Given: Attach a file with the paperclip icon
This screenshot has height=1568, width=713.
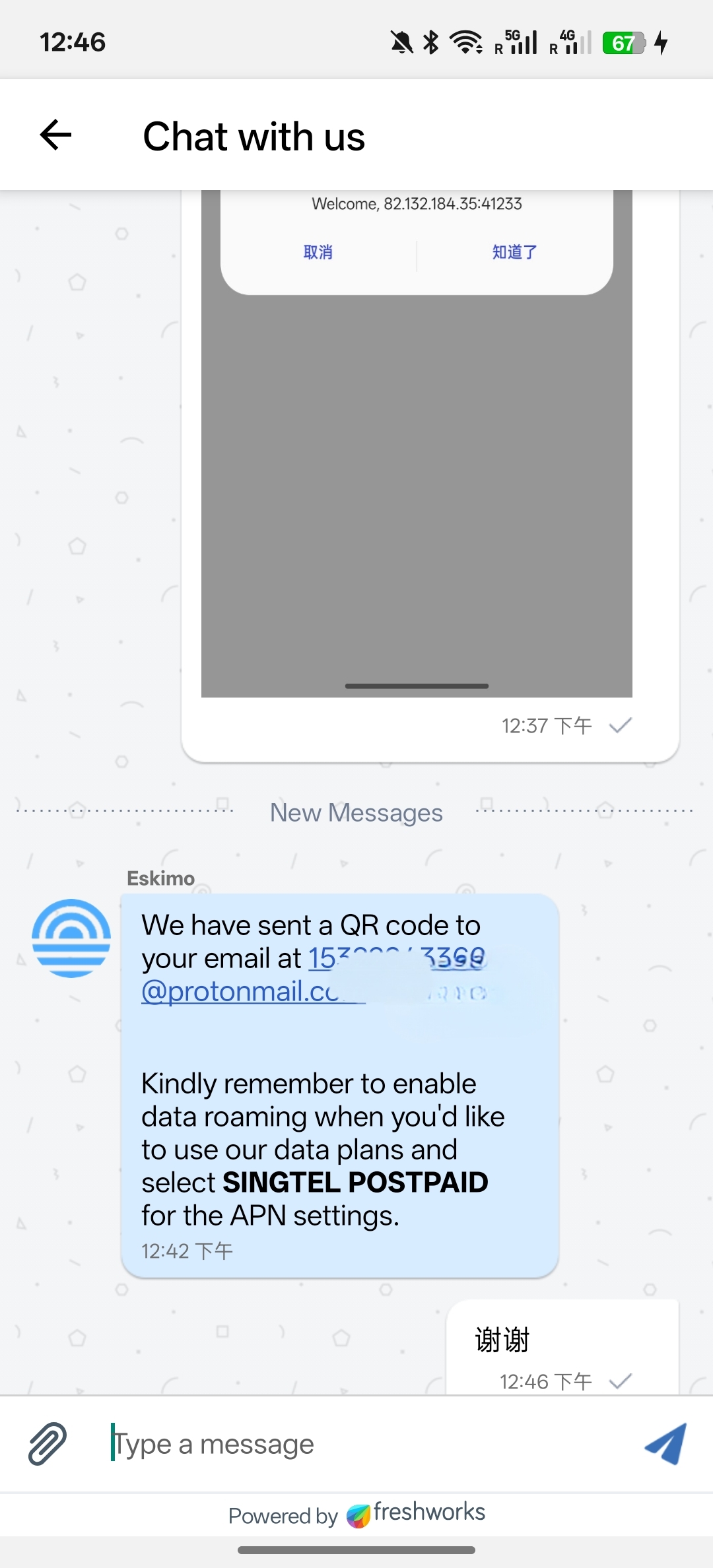Looking at the screenshot, I should 48,1443.
